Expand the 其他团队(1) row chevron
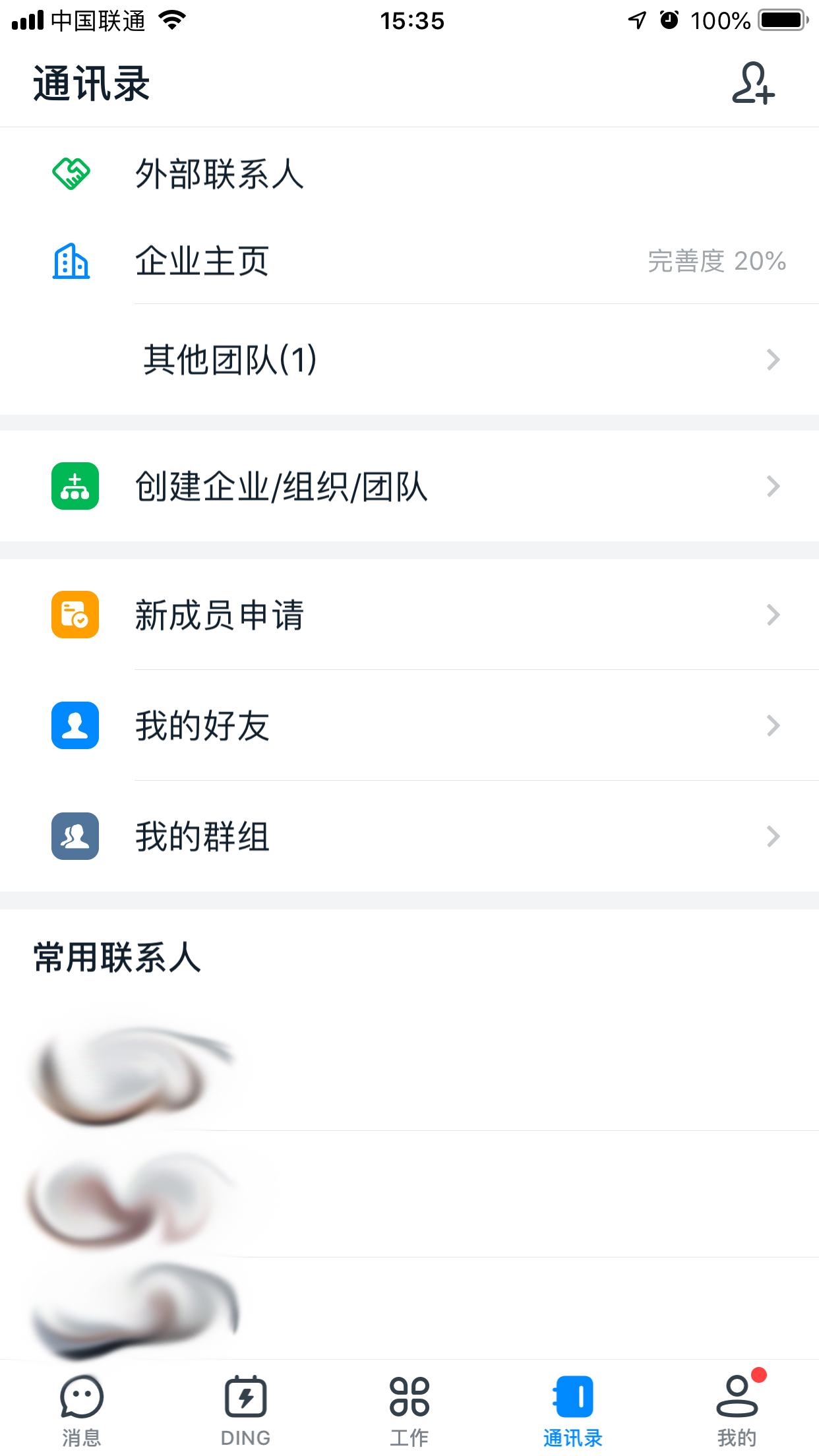 point(773,359)
